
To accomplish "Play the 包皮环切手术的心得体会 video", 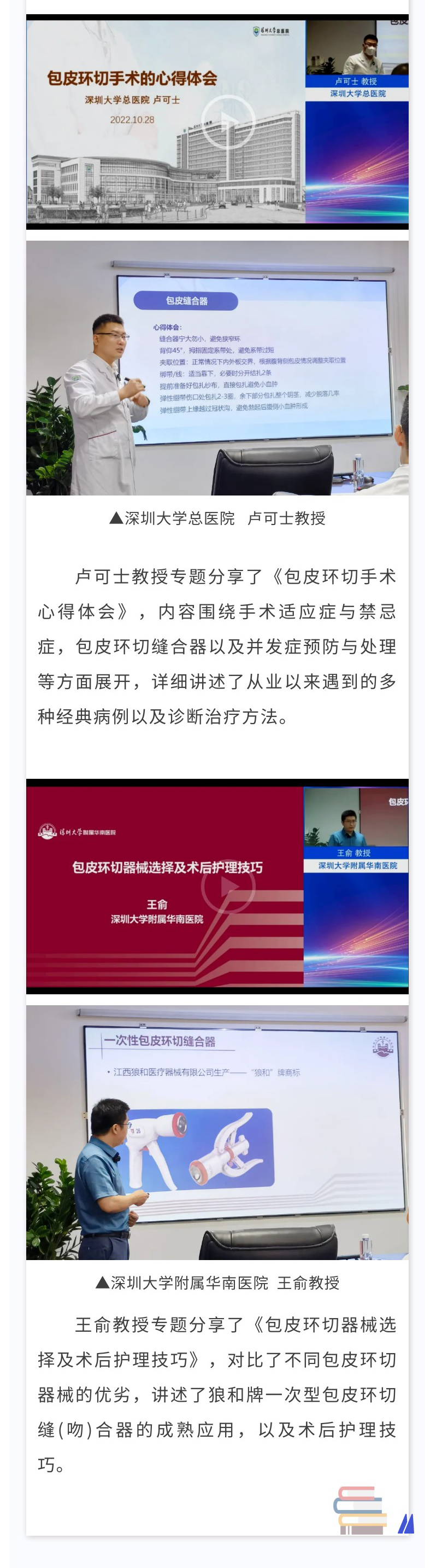I will click(x=228, y=123).
